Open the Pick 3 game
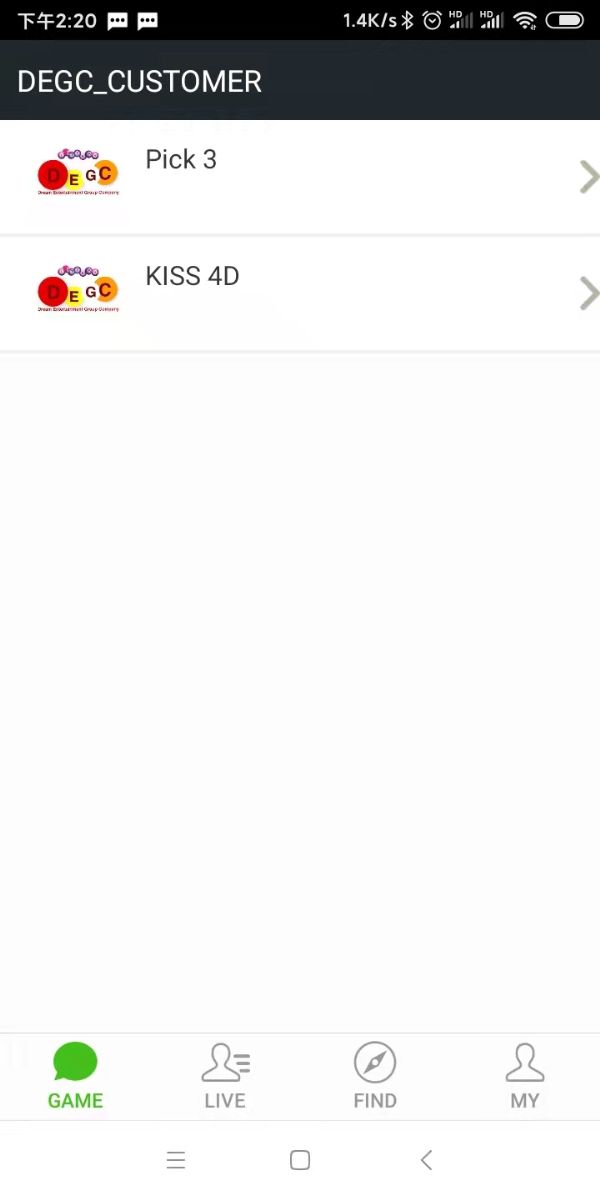600x1200 pixels. pos(300,177)
